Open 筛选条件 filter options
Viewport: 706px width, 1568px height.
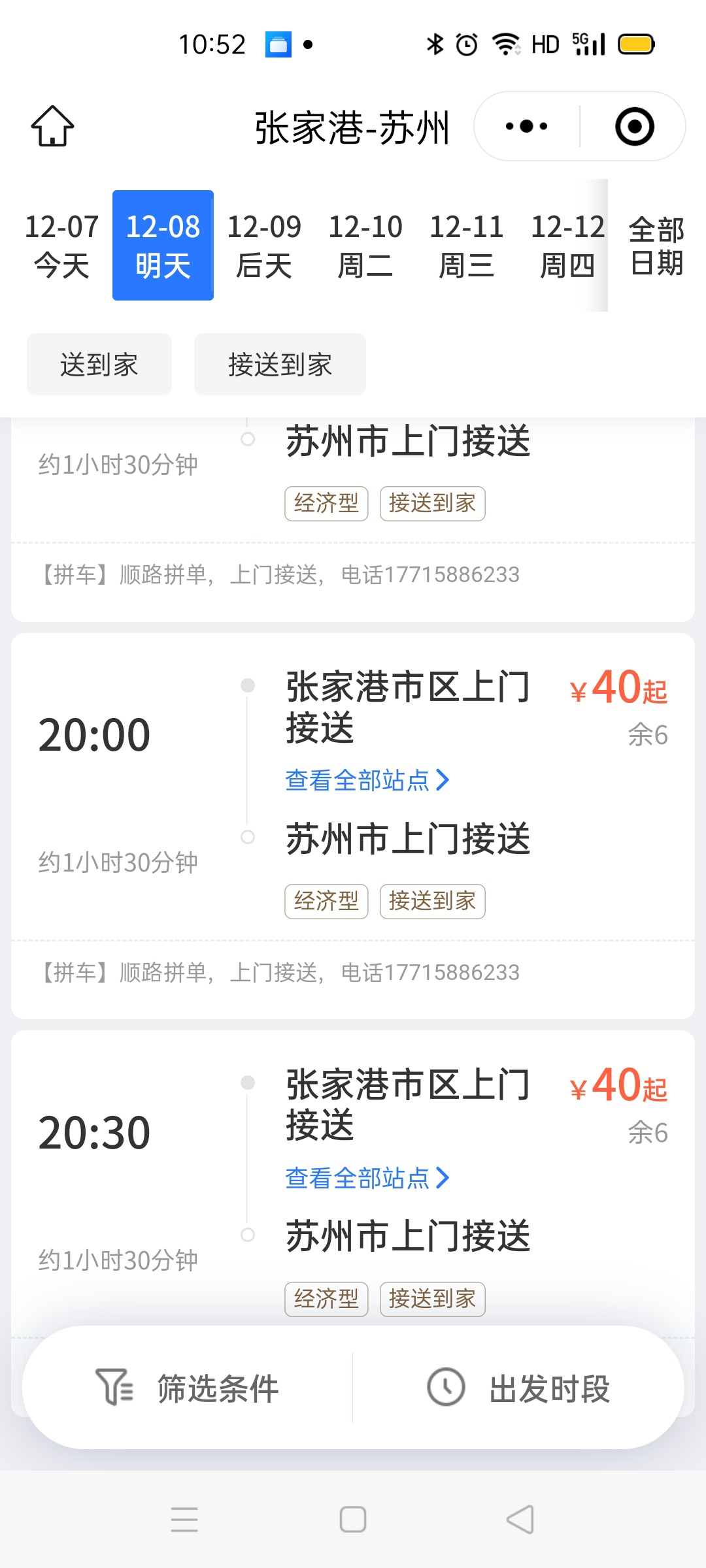pyautogui.click(x=188, y=1388)
